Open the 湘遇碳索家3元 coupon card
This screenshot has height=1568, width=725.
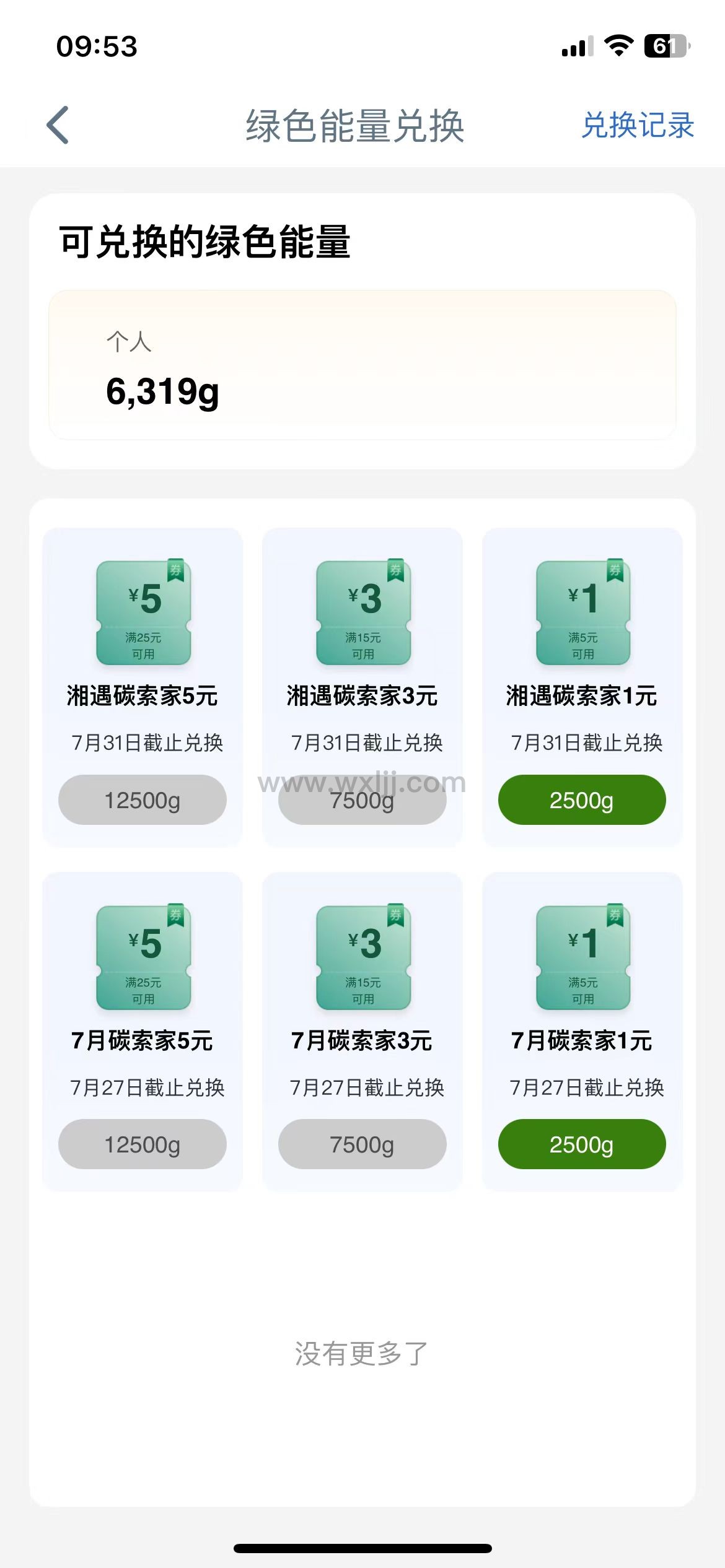point(362,687)
